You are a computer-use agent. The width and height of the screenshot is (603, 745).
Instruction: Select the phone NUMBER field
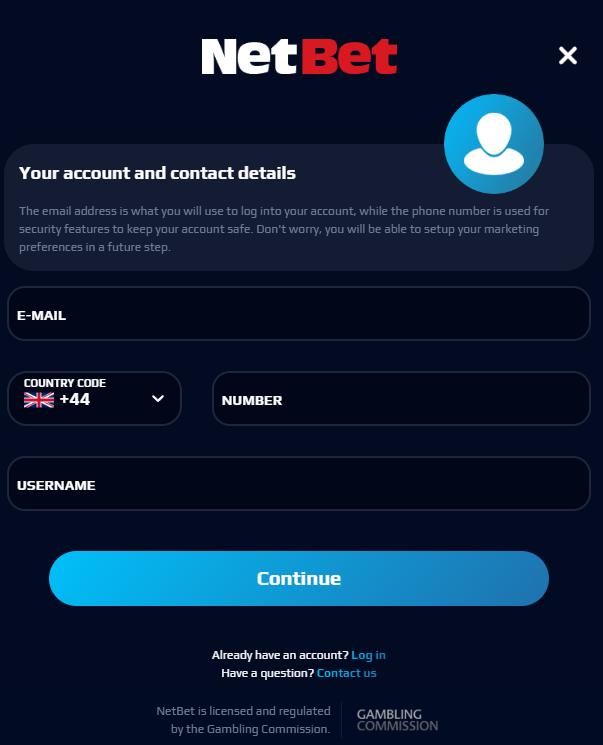(401, 400)
